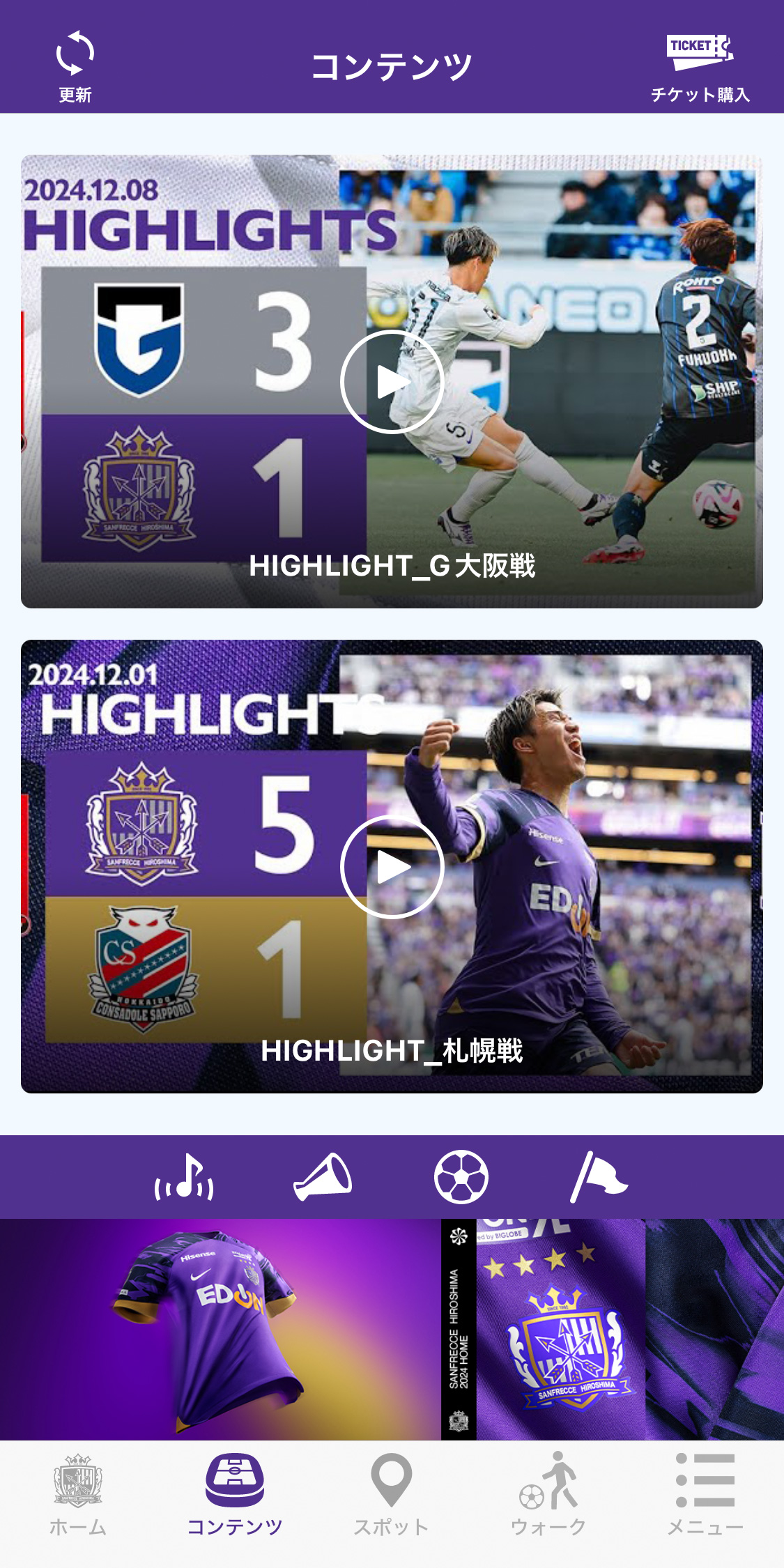Play the HIGHLIGHT_G大阪戦 video
784x1568 pixels.
(392, 382)
